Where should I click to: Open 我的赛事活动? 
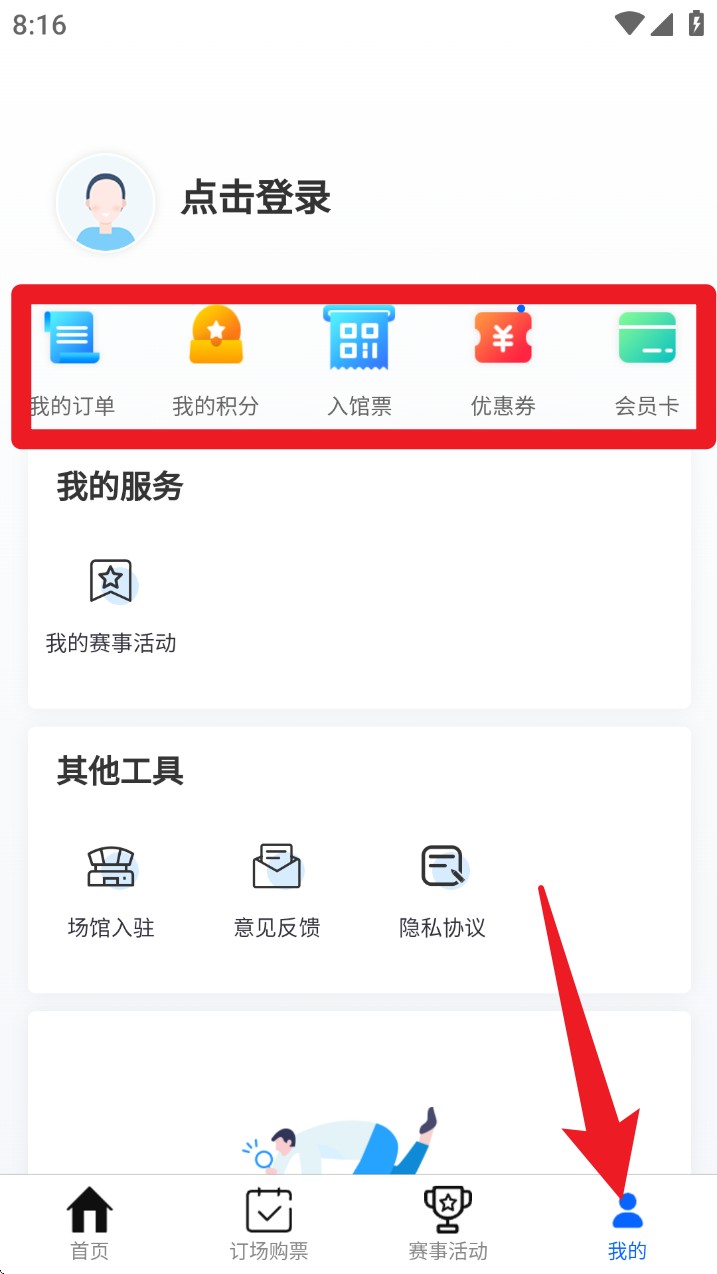point(111,605)
